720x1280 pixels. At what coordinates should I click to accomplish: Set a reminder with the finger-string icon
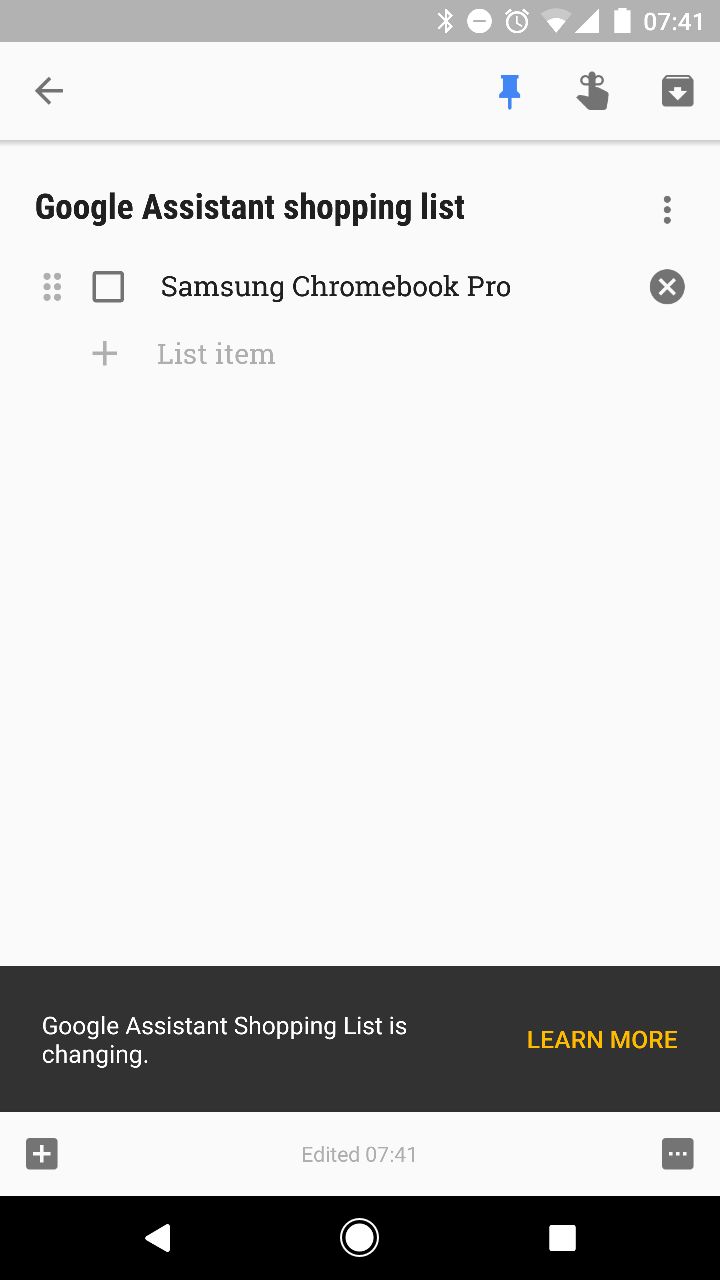[593, 92]
